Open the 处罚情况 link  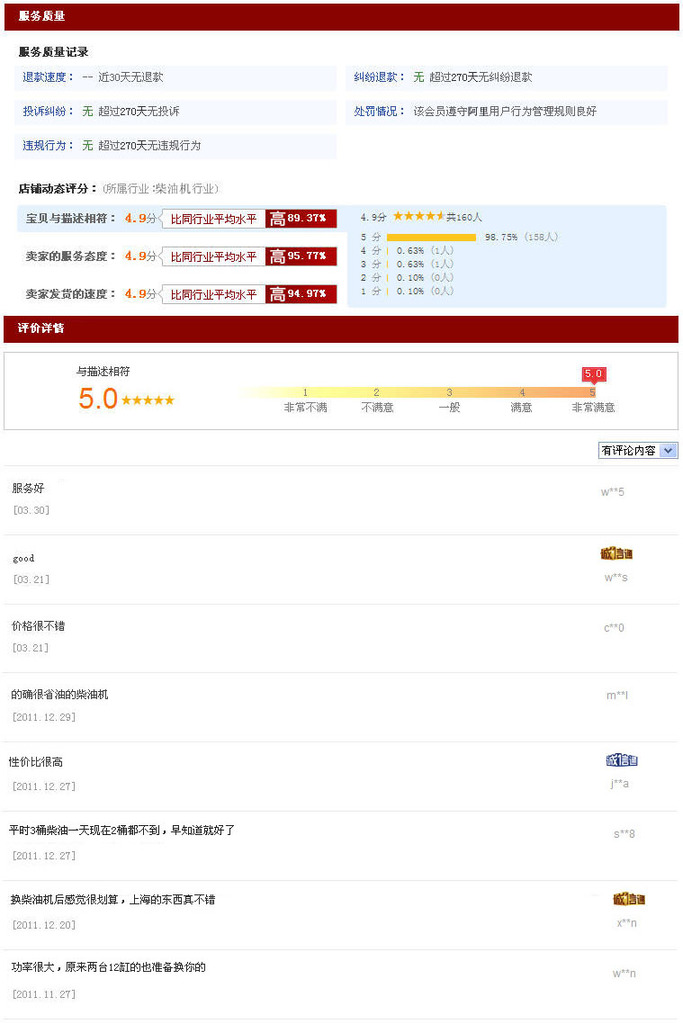tap(377, 111)
